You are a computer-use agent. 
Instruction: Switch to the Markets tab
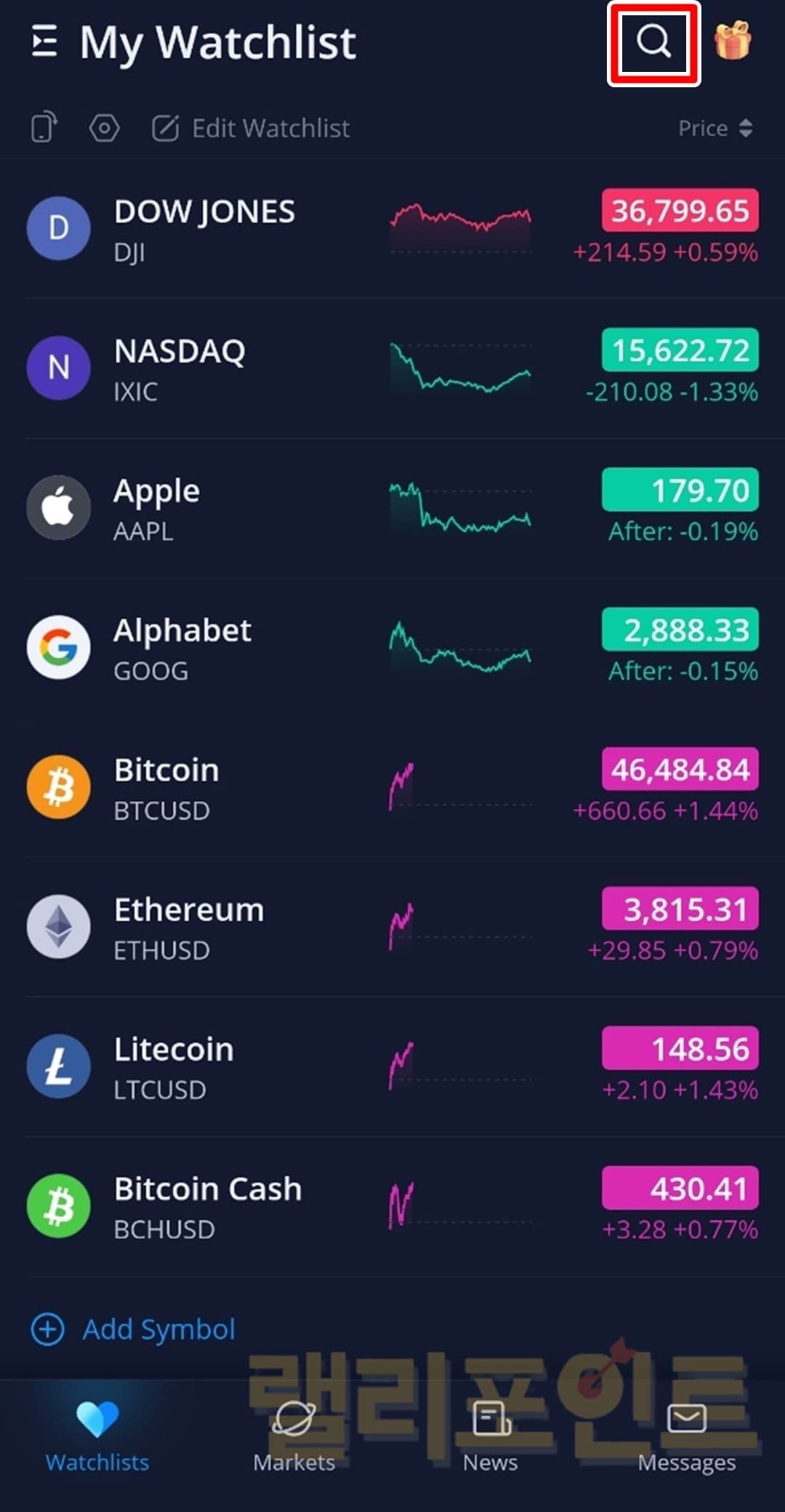(x=294, y=1437)
